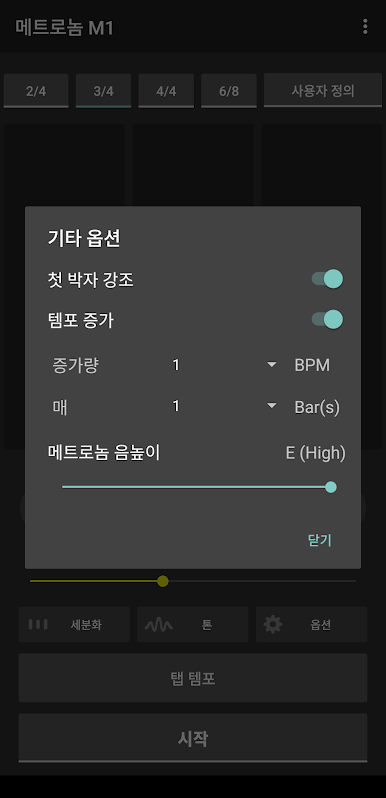Viewport: 386px width, 798px height.
Task: Open the 증가량 BPM dropdown
Action: 224,365
